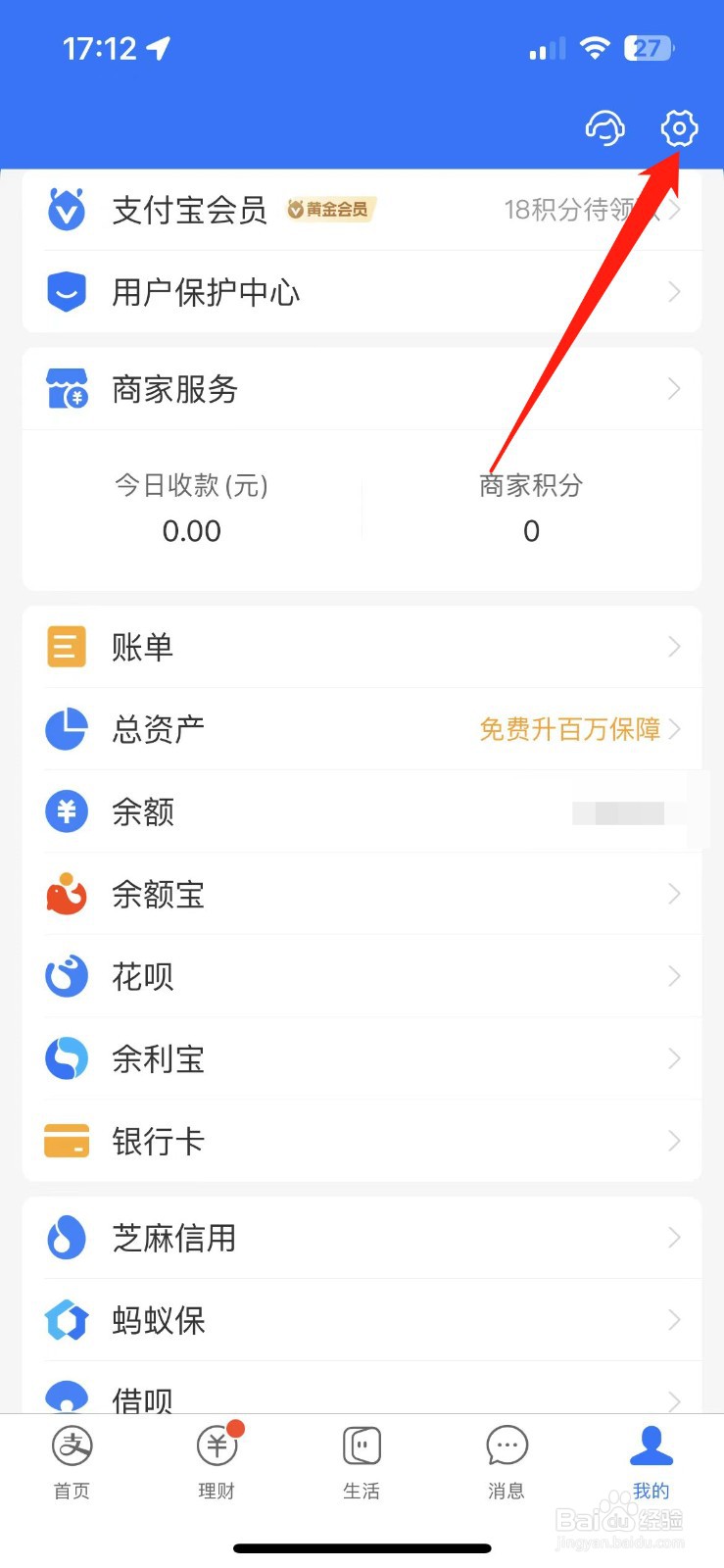Open the 花呗 row
This screenshot has width=724, height=1568.
coord(362,976)
